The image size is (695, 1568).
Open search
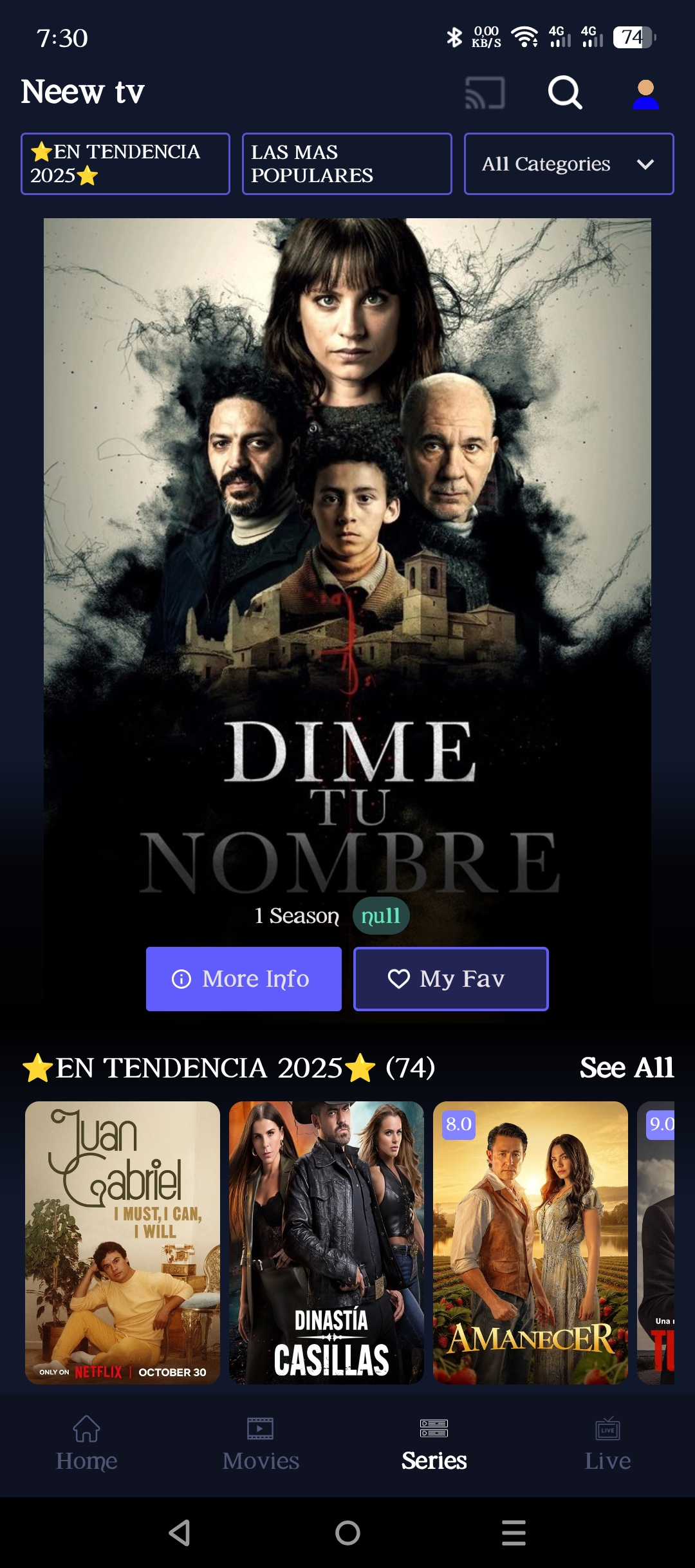564,93
